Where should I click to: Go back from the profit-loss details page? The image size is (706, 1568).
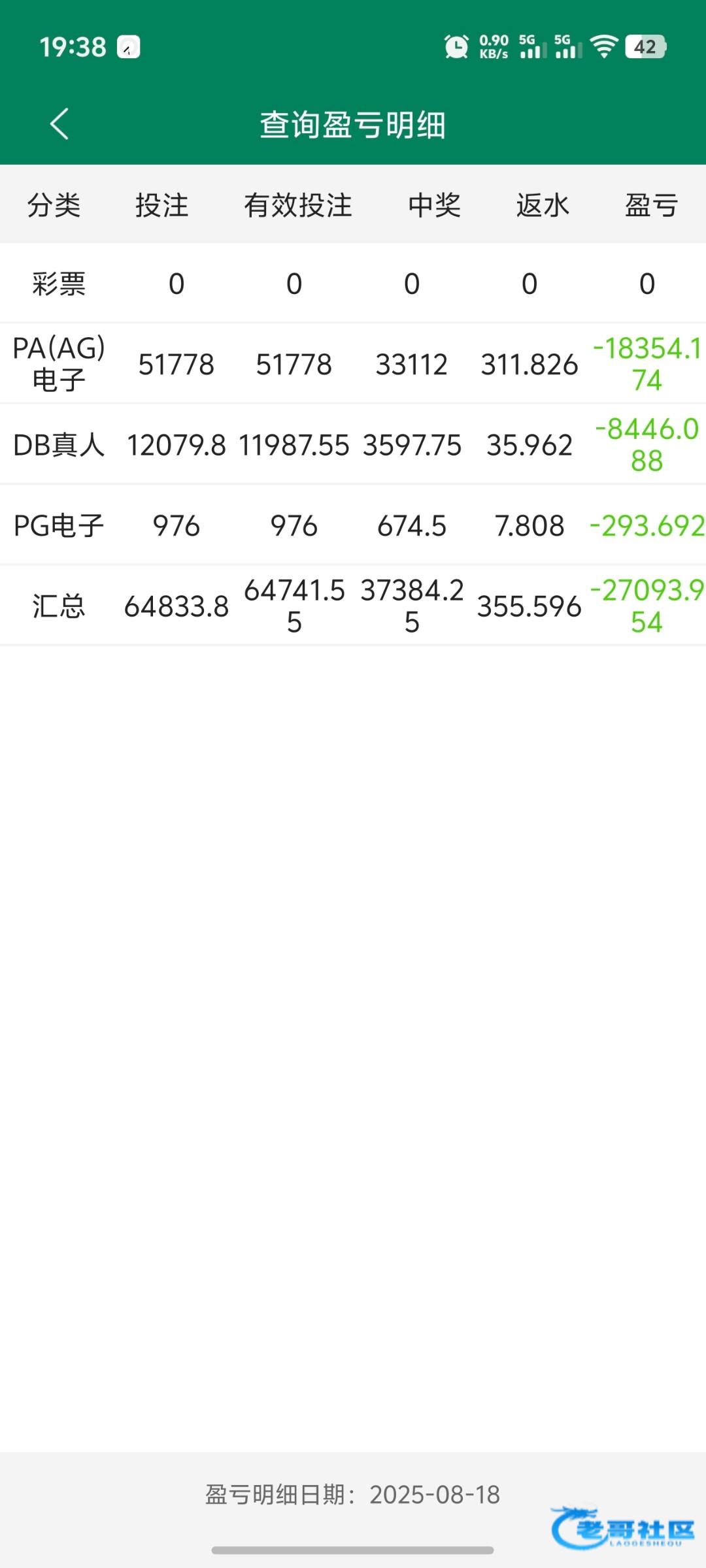click(59, 124)
